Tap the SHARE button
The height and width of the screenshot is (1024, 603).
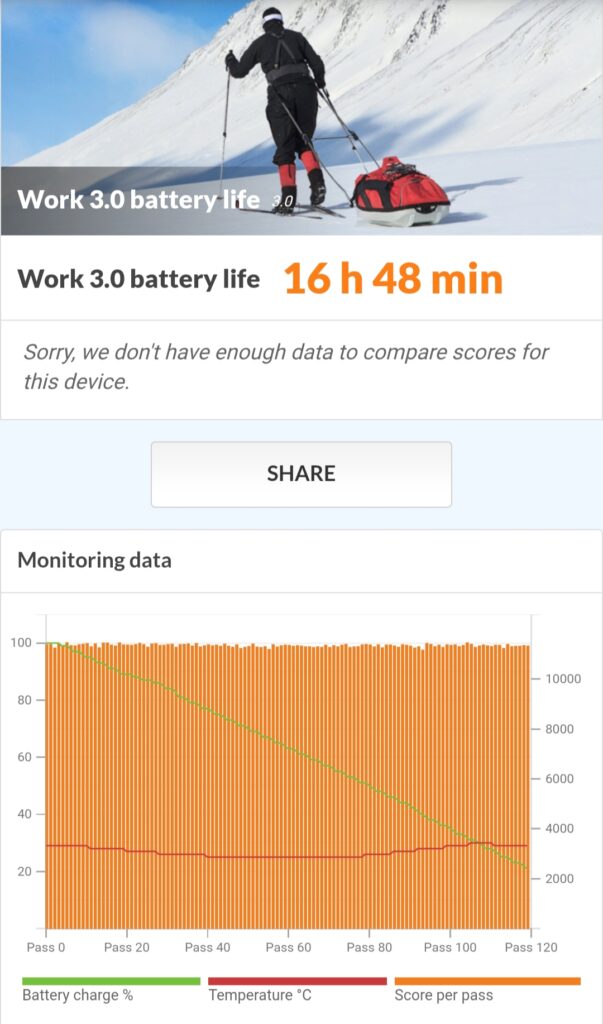301,474
